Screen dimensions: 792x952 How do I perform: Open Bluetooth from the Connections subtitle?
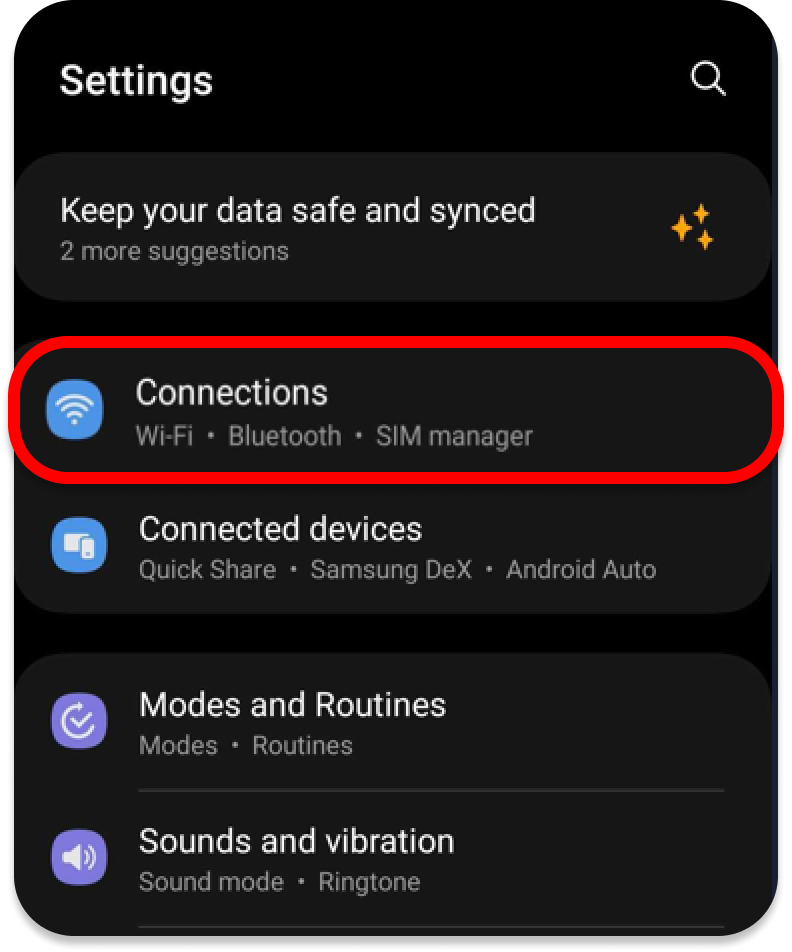click(x=284, y=436)
